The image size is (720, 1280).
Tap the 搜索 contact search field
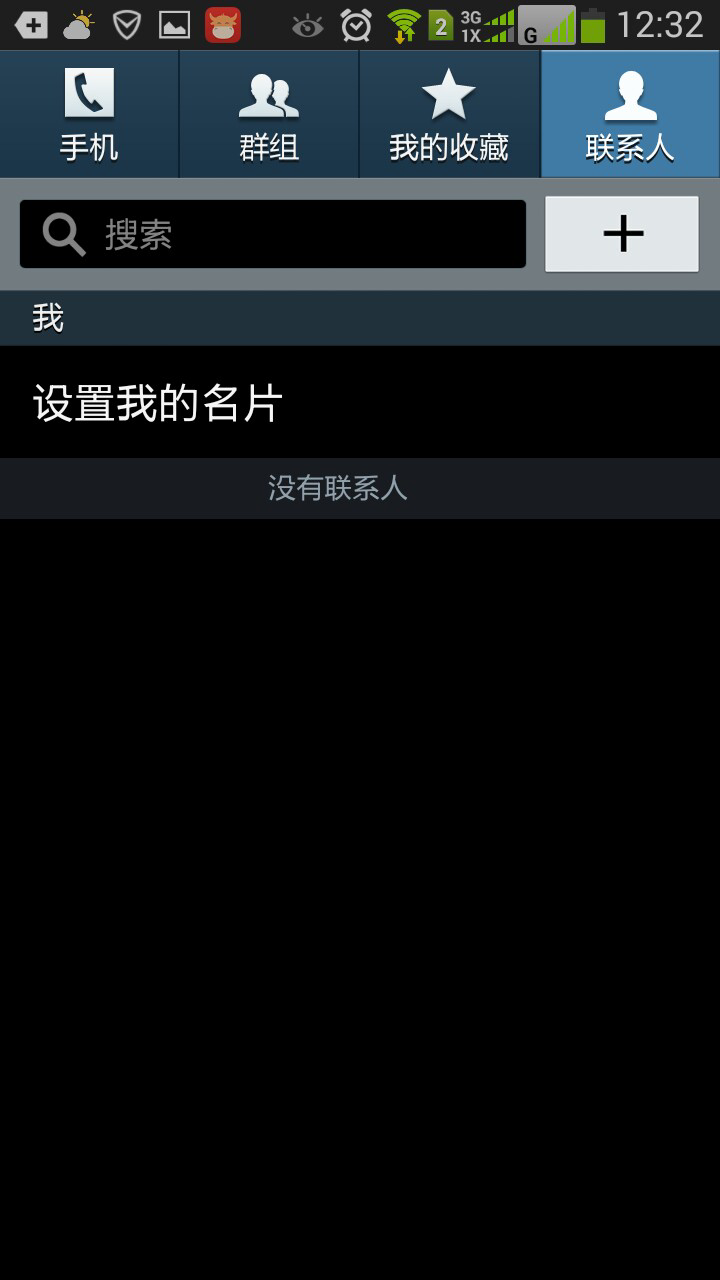[x=273, y=234]
